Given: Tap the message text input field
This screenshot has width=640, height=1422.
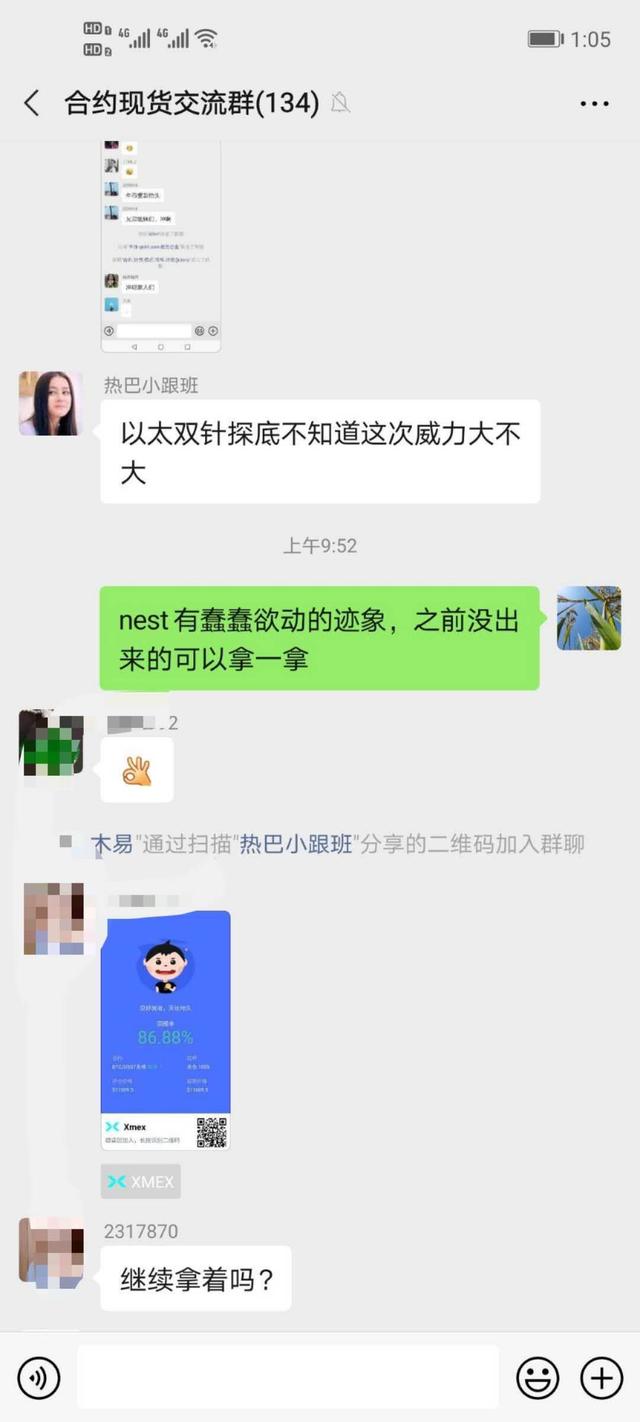Looking at the screenshot, I should [x=287, y=1378].
